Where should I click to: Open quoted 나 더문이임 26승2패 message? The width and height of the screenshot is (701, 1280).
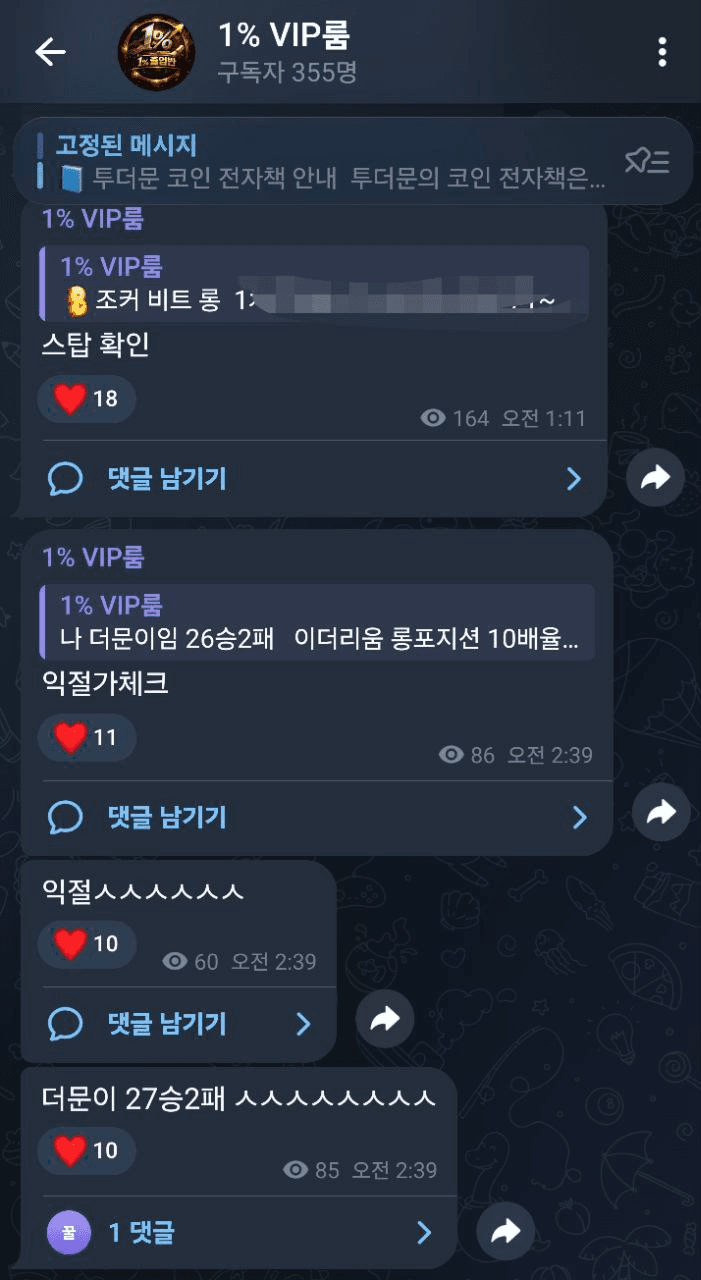(x=317, y=623)
